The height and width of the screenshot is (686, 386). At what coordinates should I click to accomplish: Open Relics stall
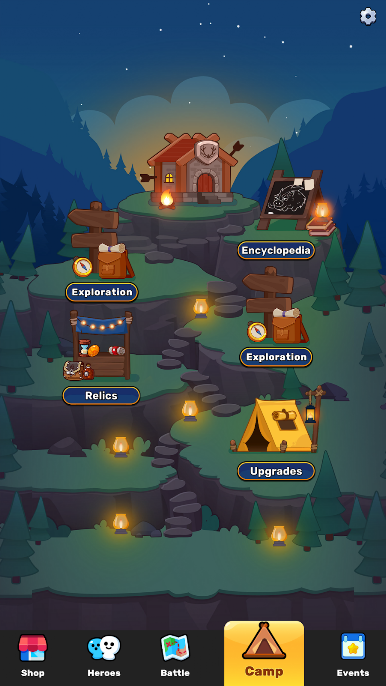tap(101, 396)
